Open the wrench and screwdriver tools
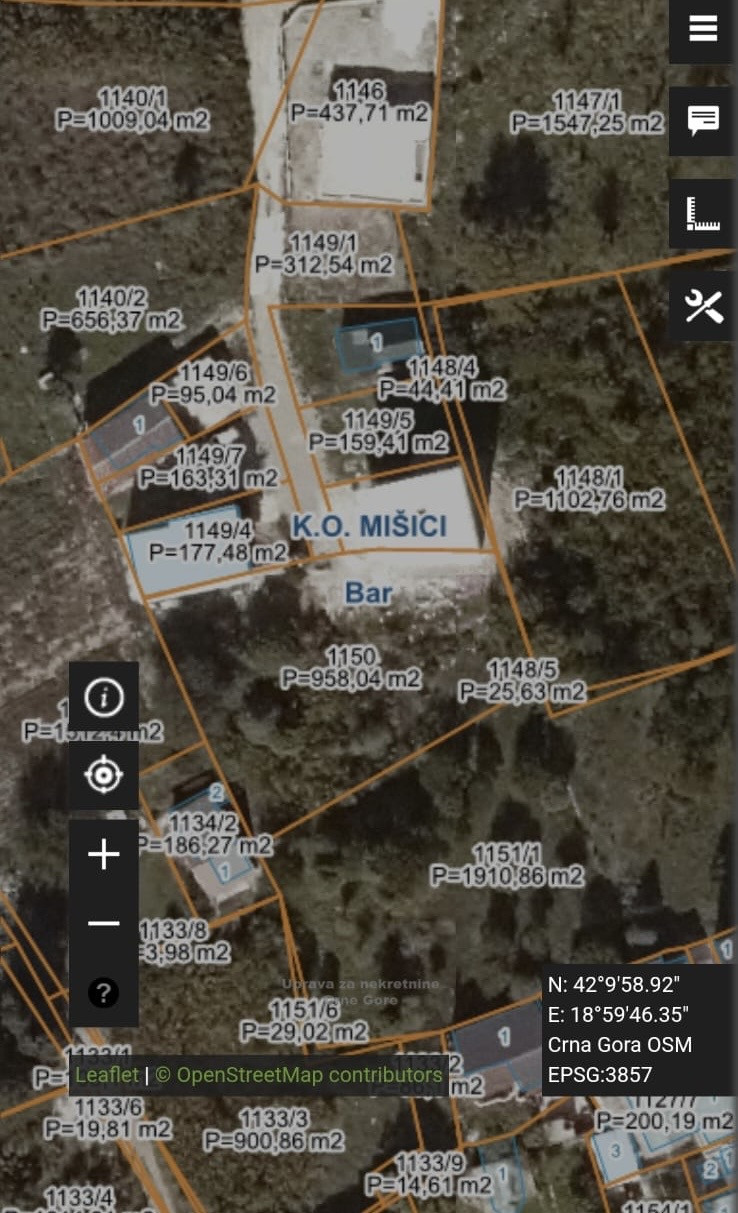 point(703,305)
